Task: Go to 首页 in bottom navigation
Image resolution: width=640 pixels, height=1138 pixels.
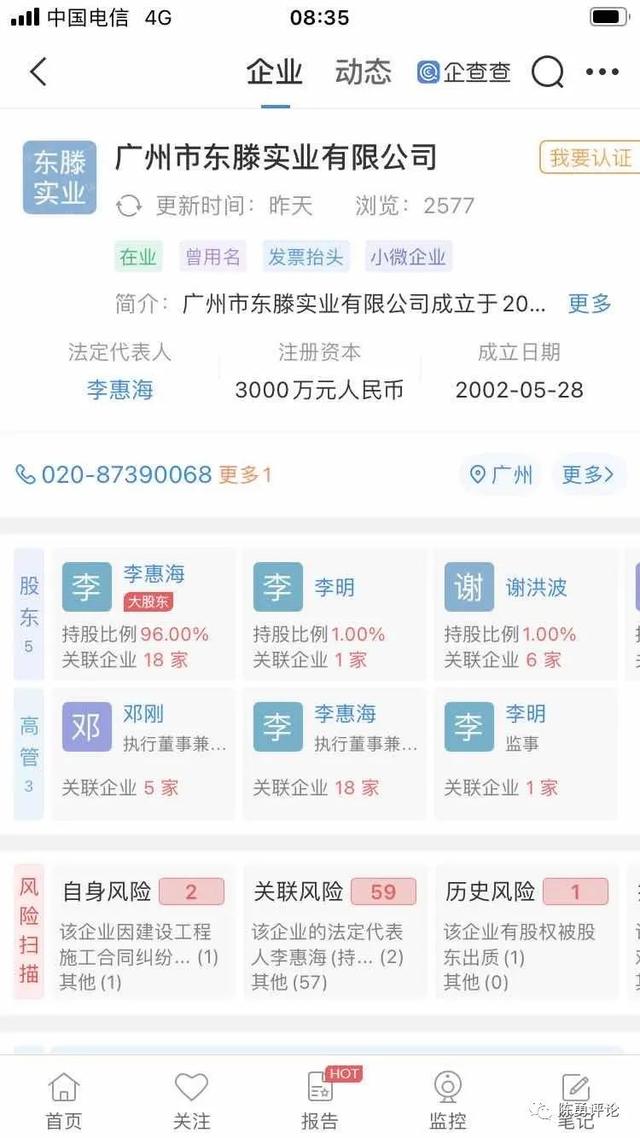Action: 64,1100
